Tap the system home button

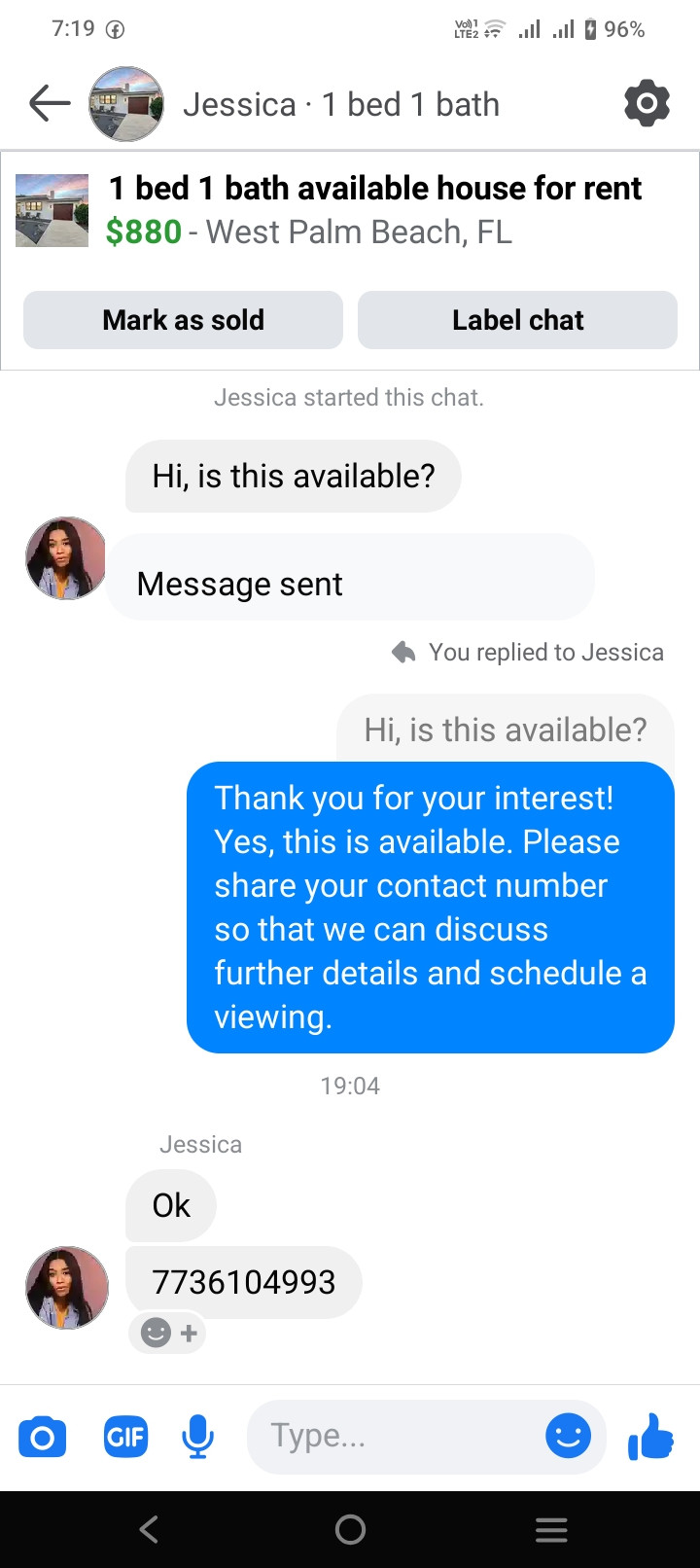coord(350,1529)
